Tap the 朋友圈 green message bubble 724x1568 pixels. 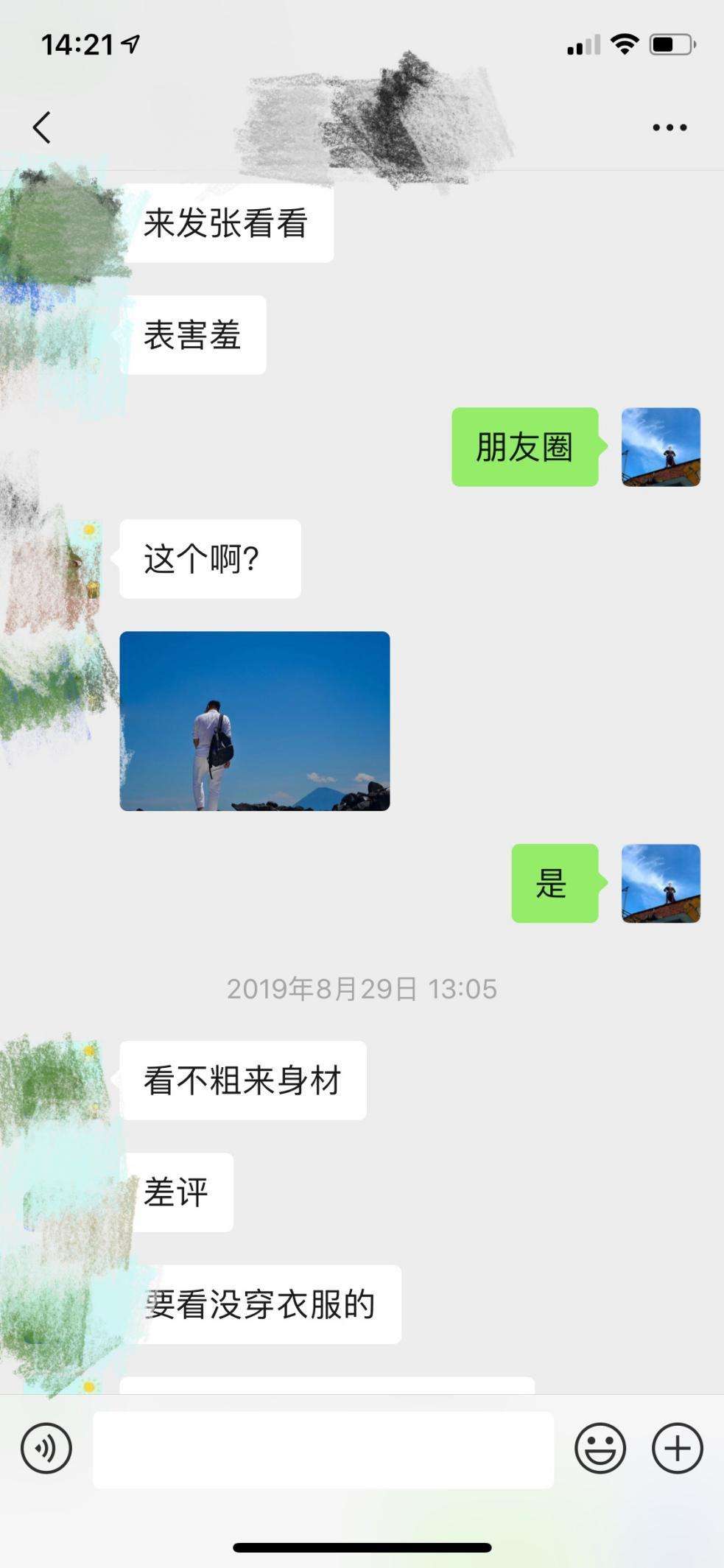coord(525,449)
